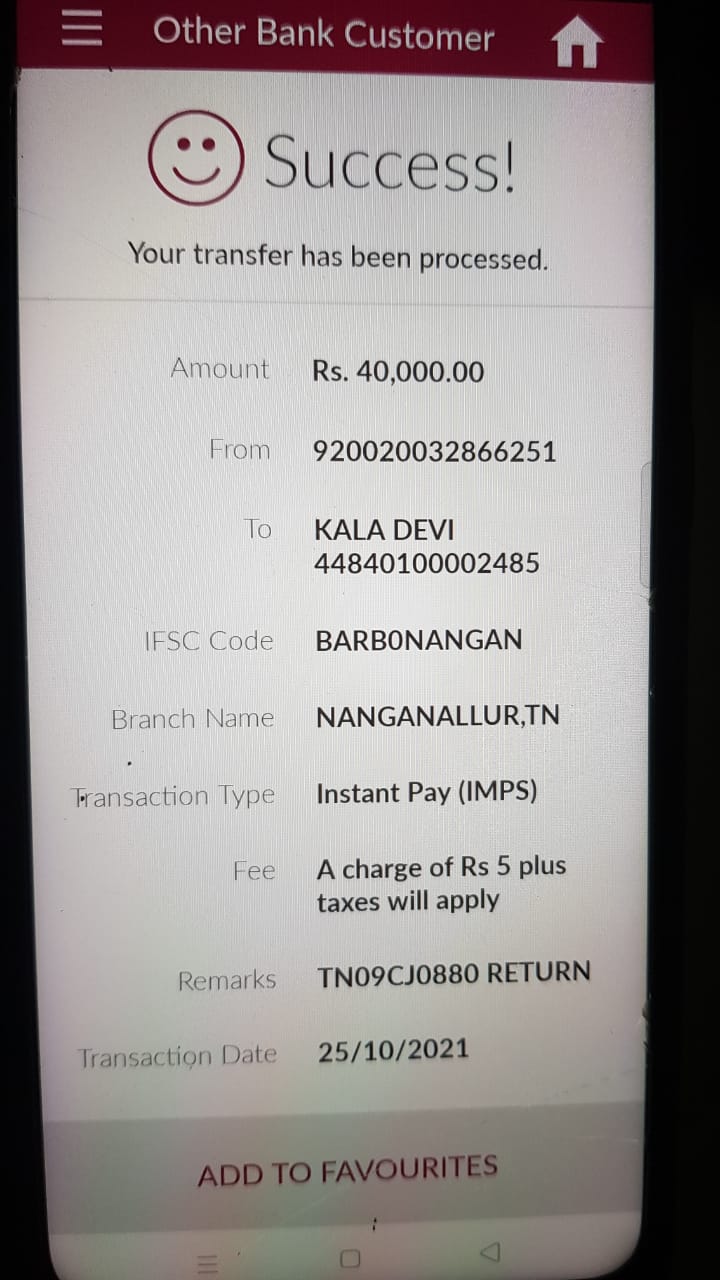Tap ADD TO FAVOURITES button
The image size is (720, 1280).
pyautogui.click(x=346, y=1171)
